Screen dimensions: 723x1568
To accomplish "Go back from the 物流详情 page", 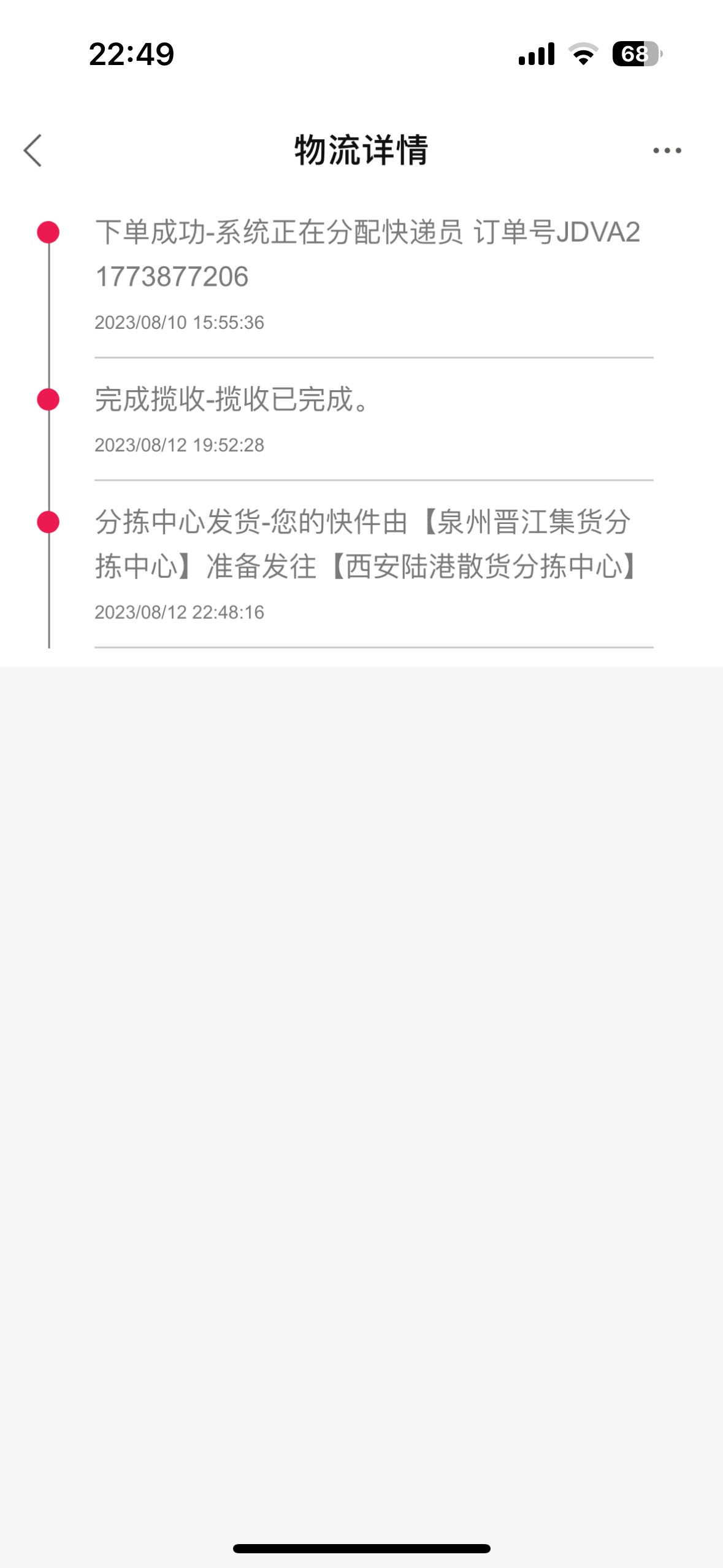I will [33, 150].
